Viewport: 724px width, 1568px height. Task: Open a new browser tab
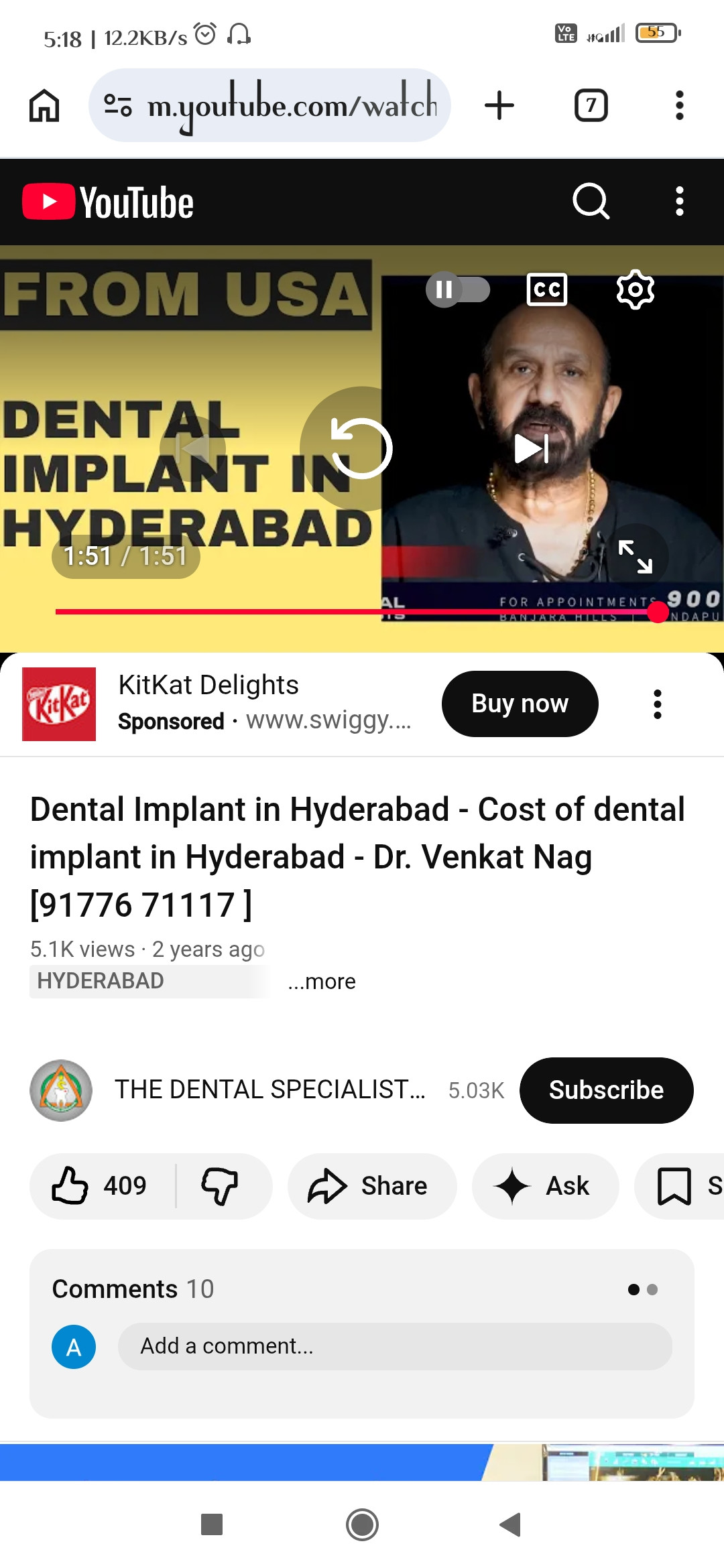pyautogui.click(x=499, y=105)
